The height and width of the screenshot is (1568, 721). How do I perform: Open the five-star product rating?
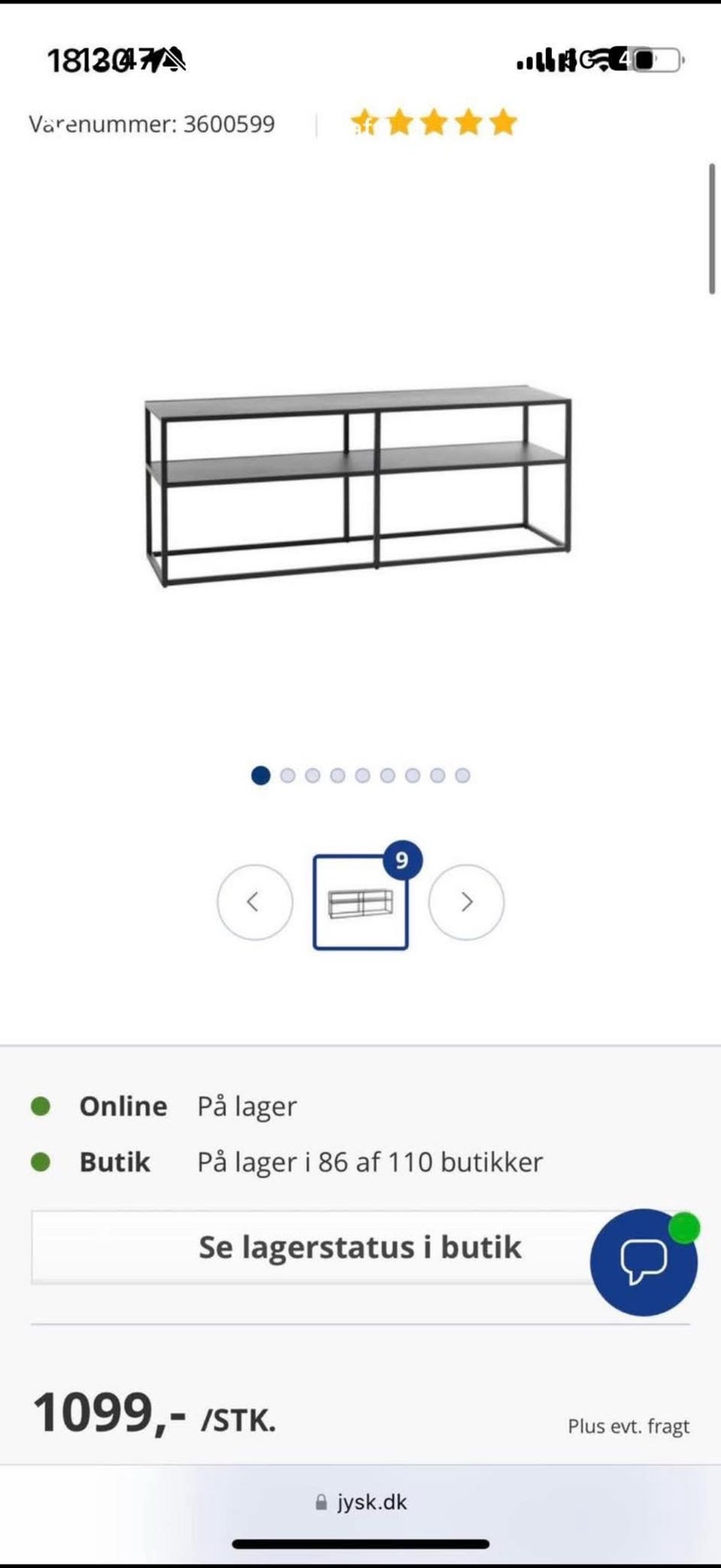(434, 122)
